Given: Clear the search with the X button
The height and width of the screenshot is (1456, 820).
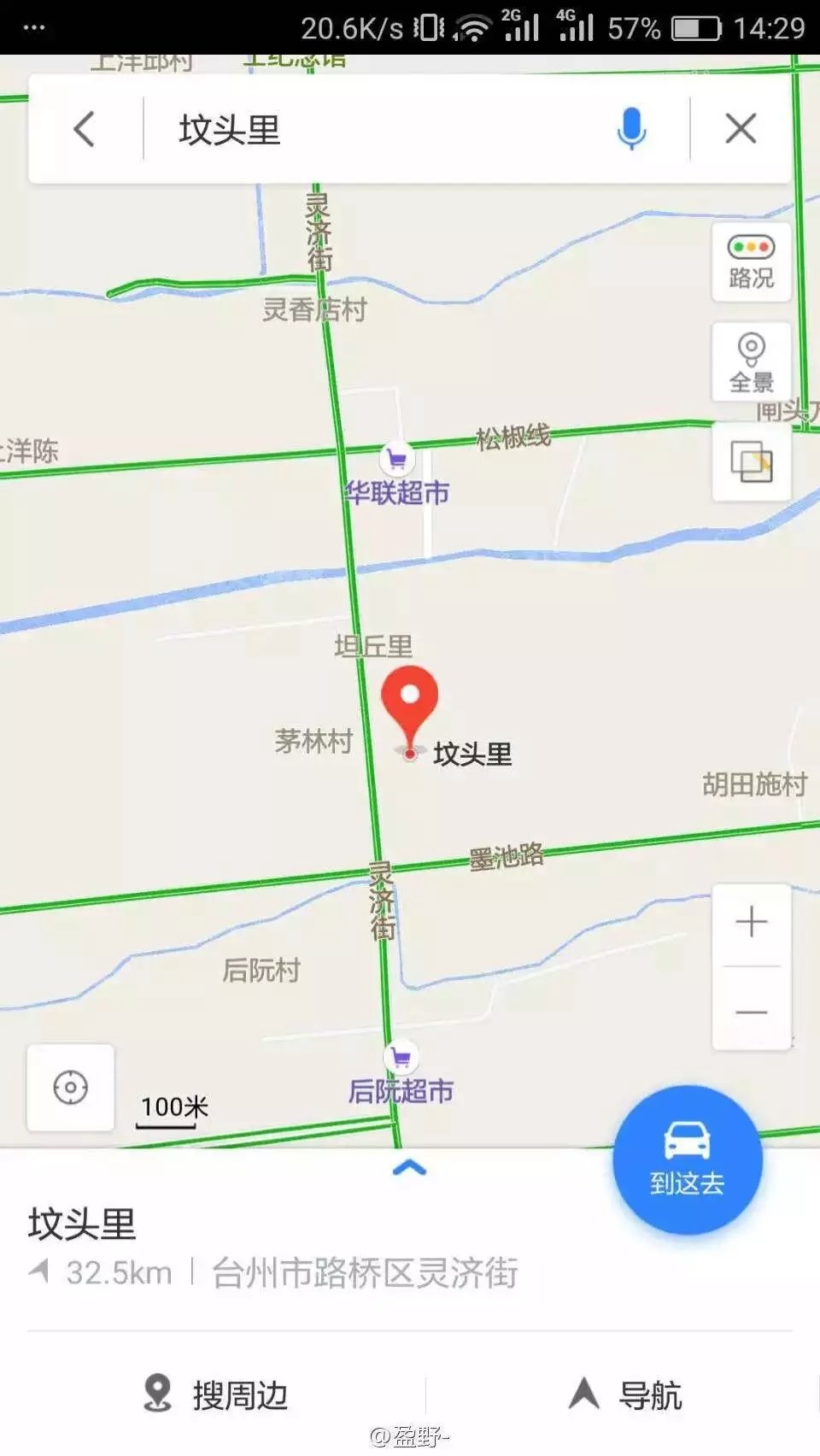Looking at the screenshot, I should tap(741, 130).
